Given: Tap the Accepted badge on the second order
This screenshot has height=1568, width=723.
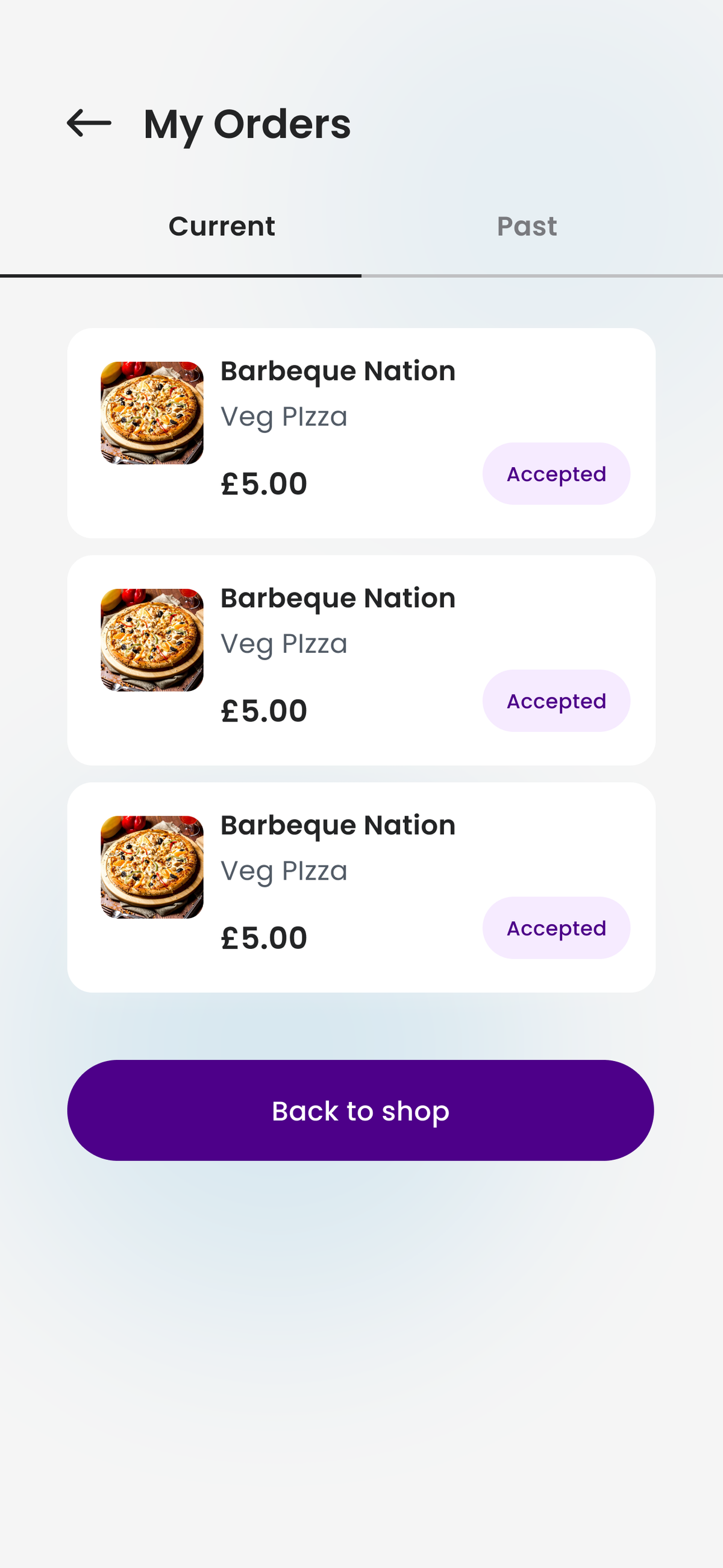Looking at the screenshot, I should point(556,701).
